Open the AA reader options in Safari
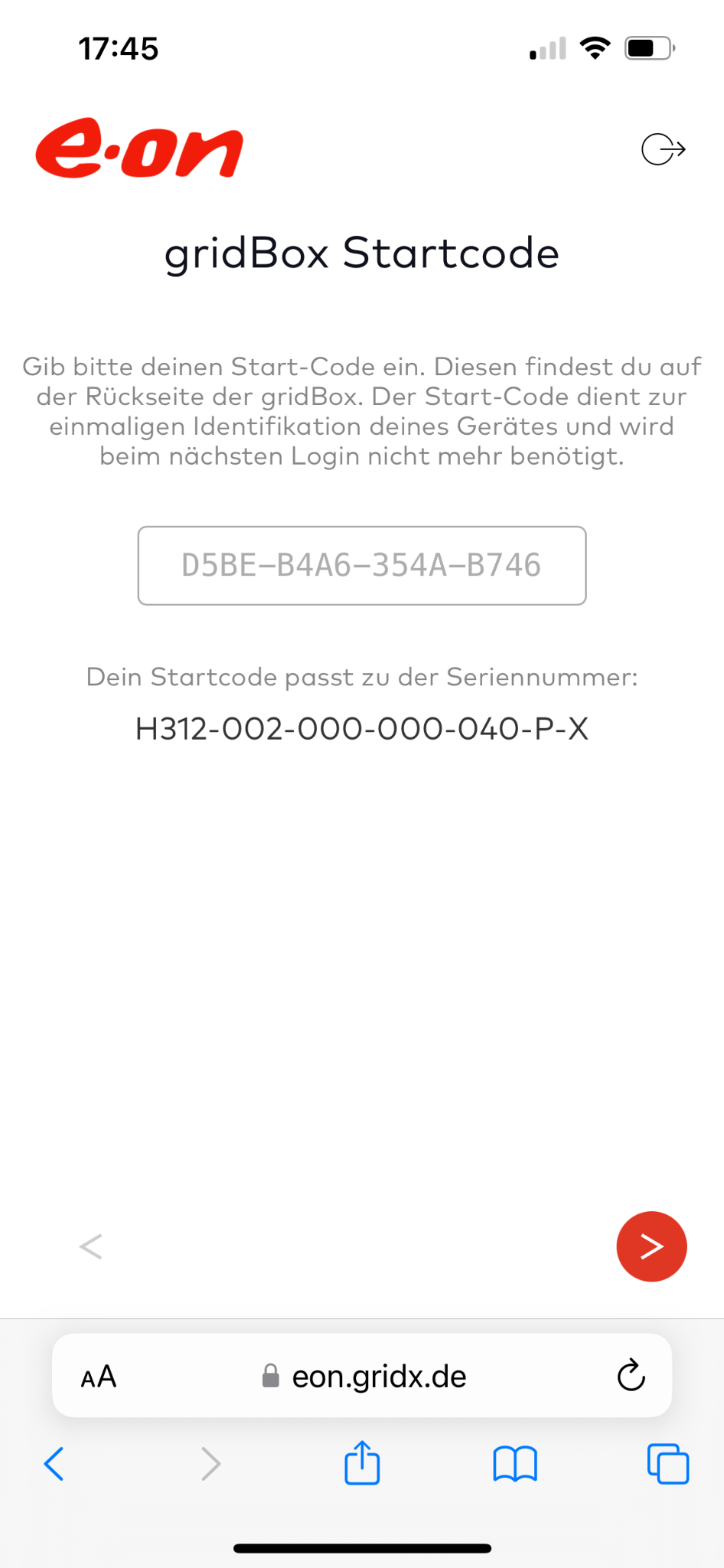Screen dimensions: 724x1568 coord(99,1377)
